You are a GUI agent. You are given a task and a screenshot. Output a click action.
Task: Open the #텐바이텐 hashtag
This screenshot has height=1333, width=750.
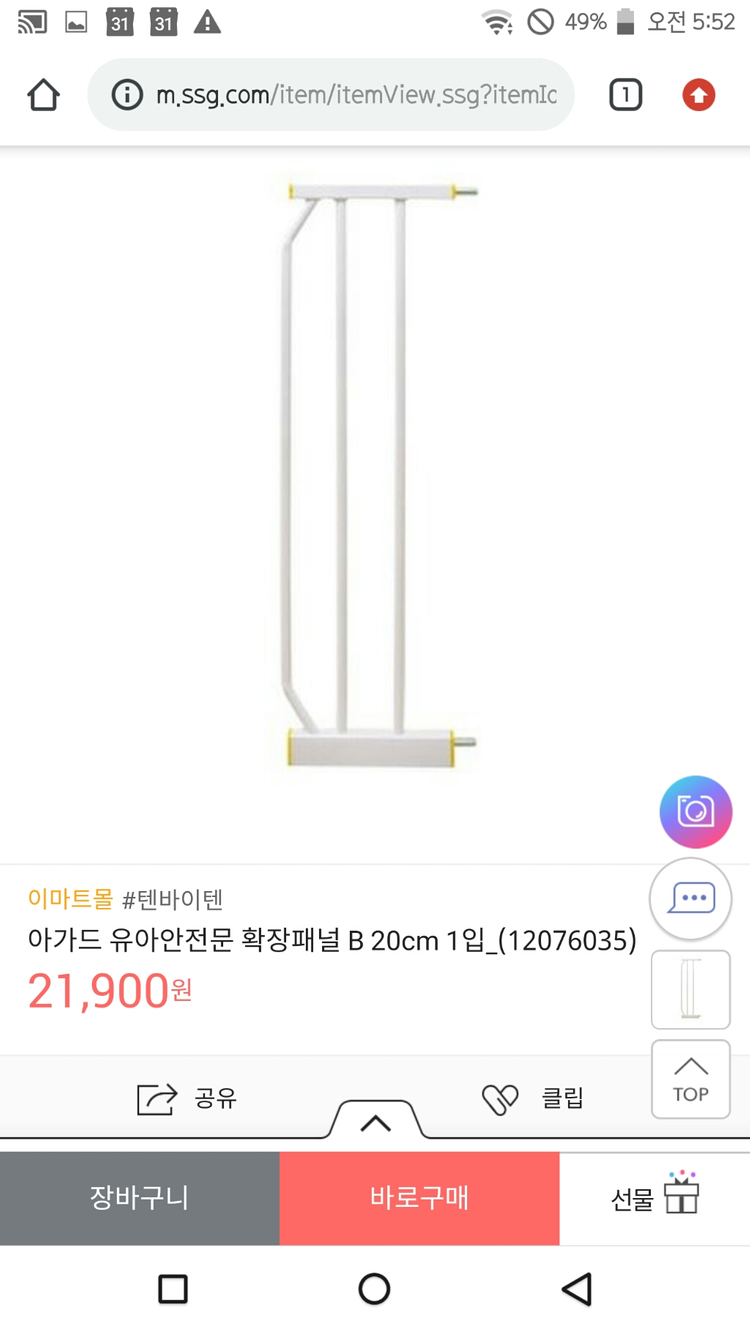[x=173, y=900]
